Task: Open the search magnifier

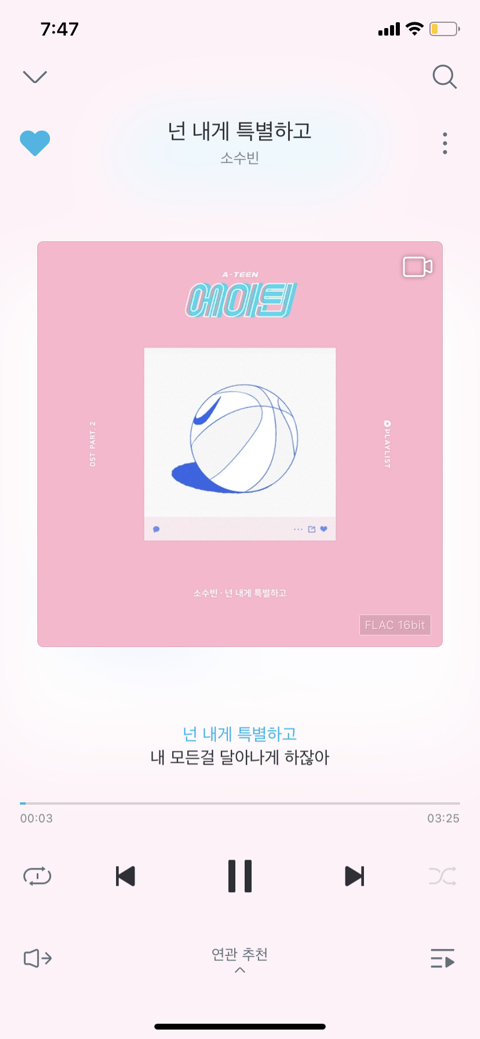Action: (445, 77)
